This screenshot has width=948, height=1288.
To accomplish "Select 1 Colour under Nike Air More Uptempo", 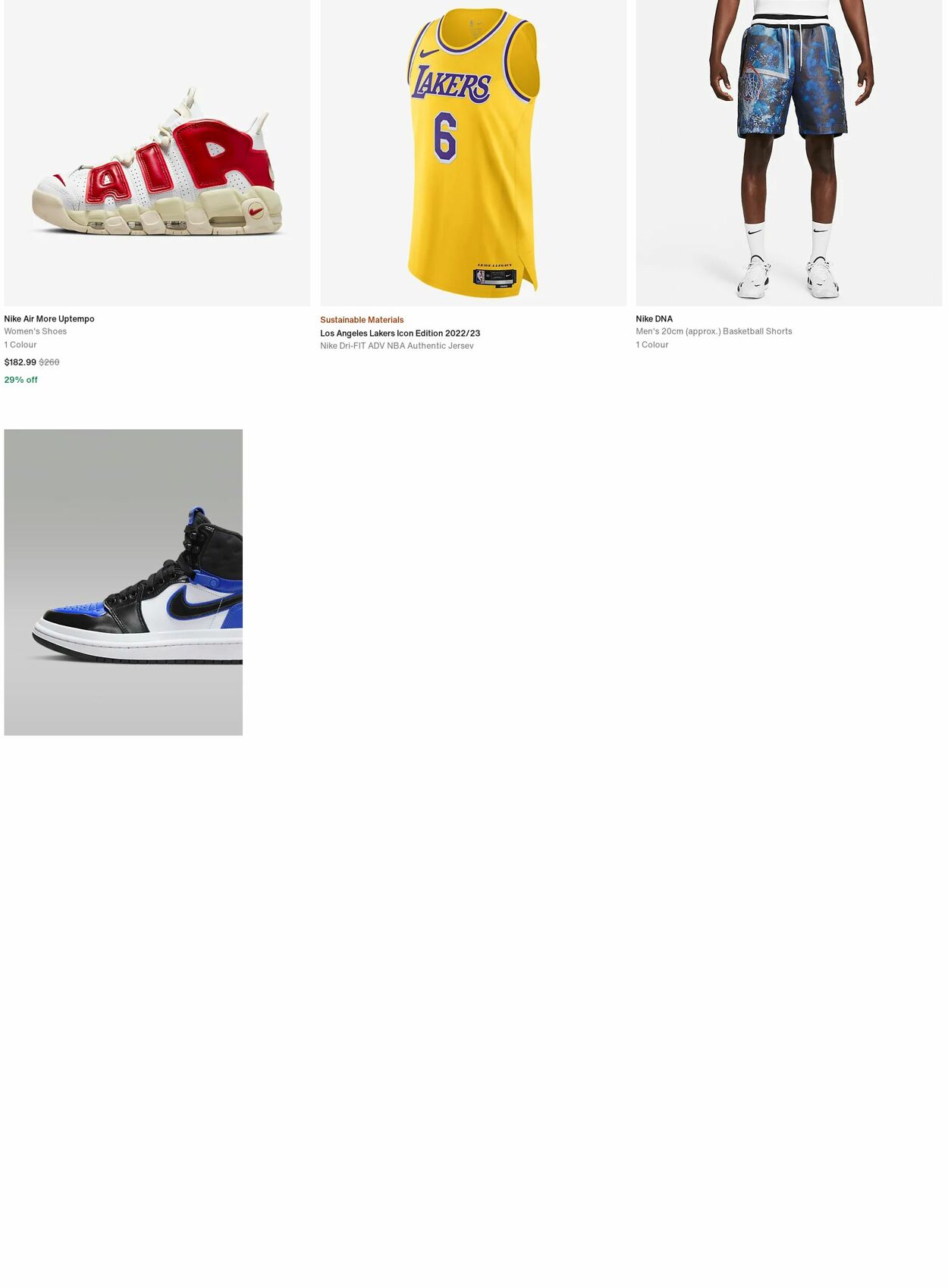I will 20,344.
